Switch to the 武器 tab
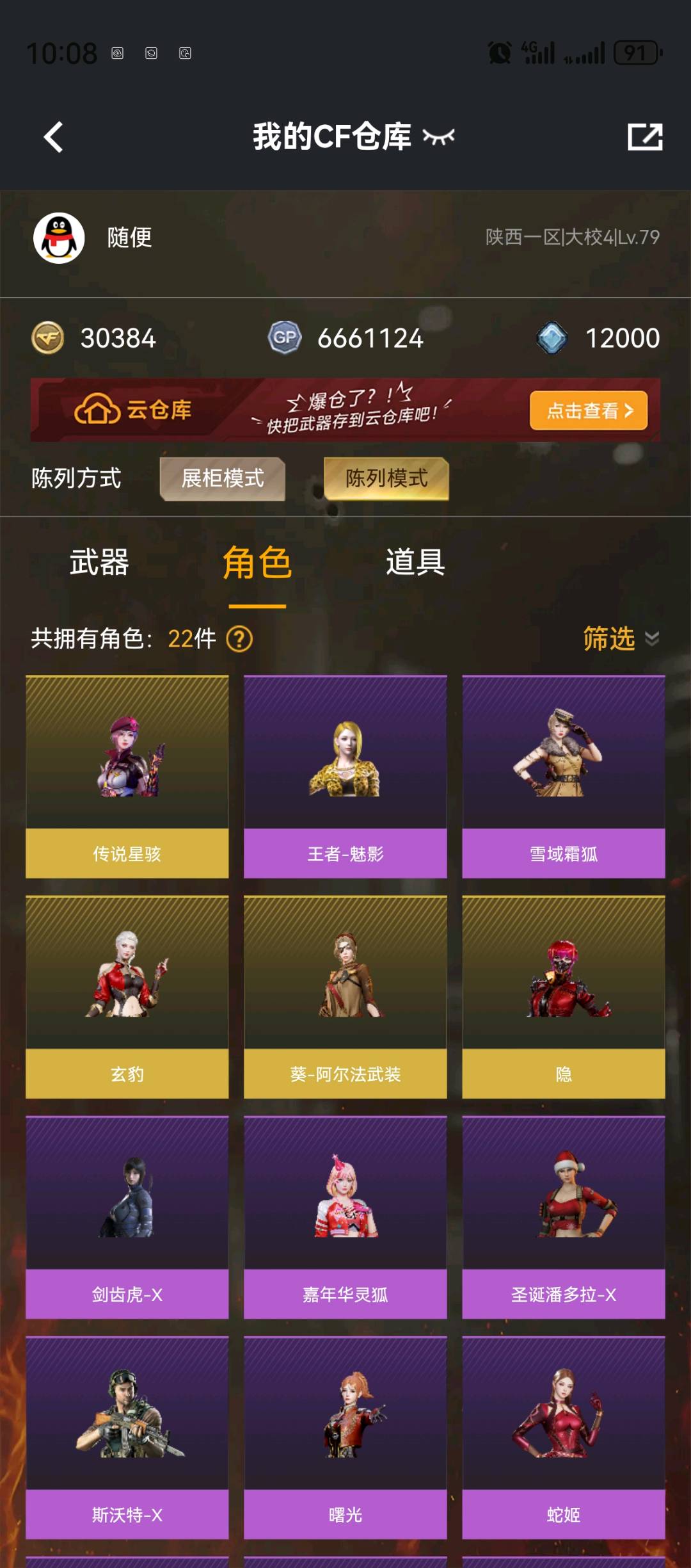 coord(99,562)
